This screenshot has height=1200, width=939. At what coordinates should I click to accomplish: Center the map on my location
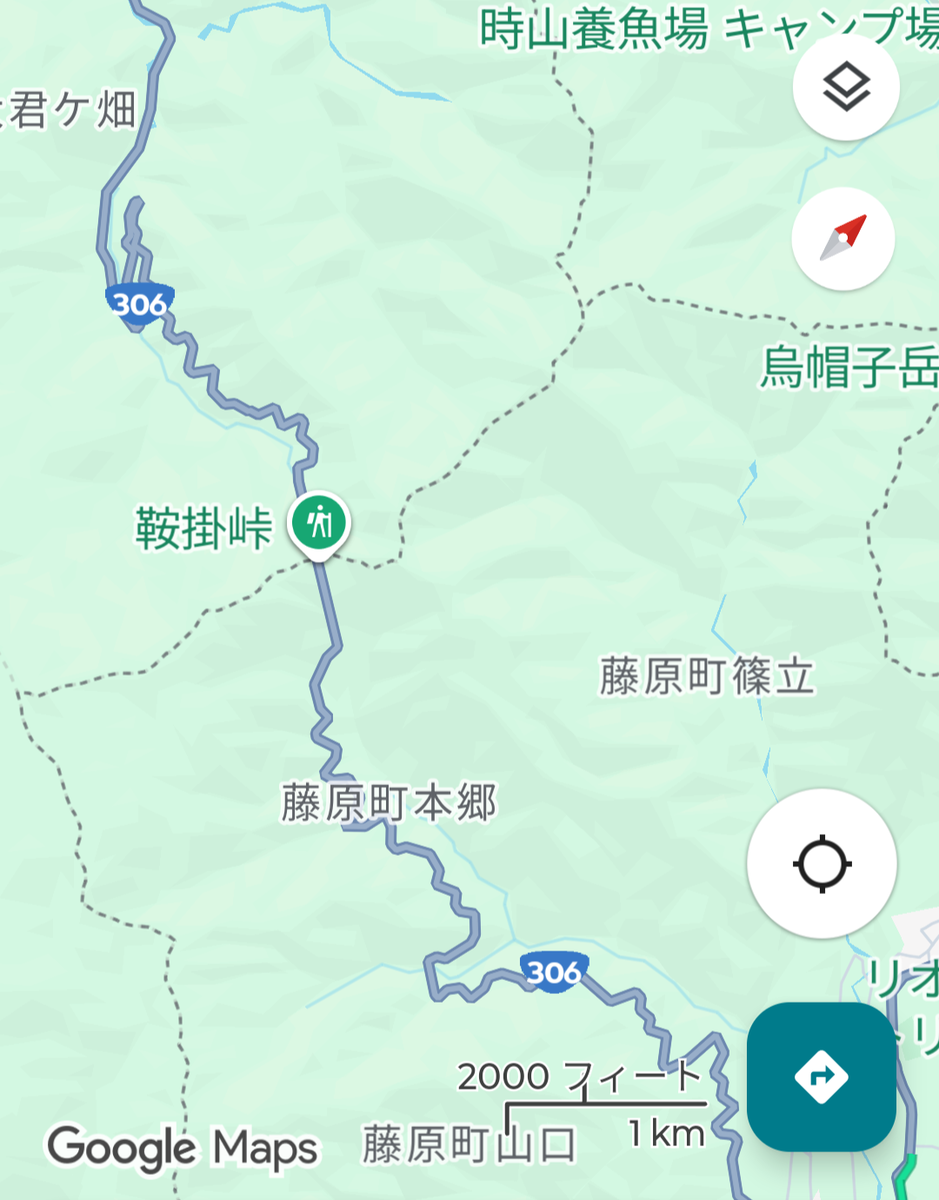pyautogui.click(x=821, y=863)
